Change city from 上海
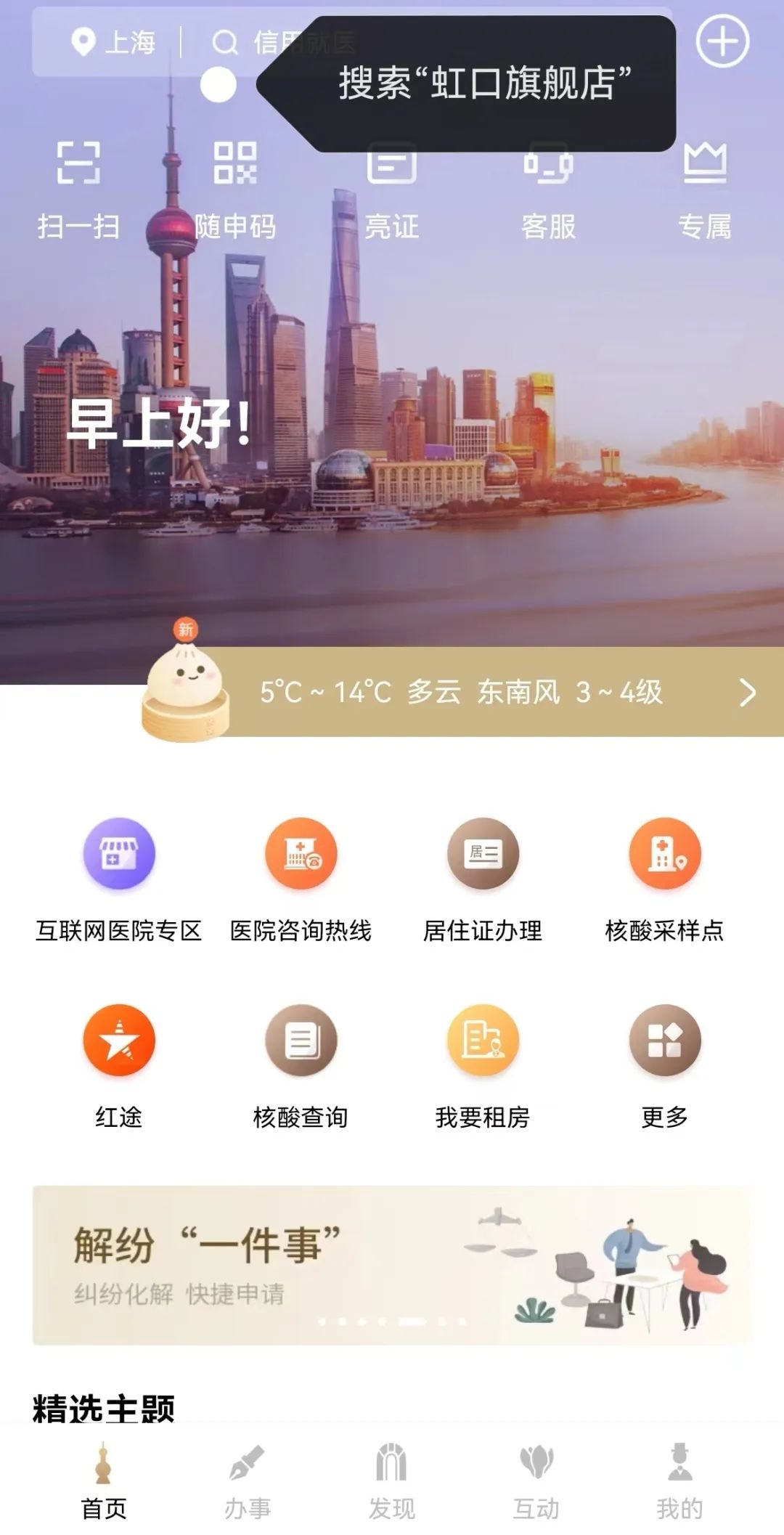 (114, 42)
